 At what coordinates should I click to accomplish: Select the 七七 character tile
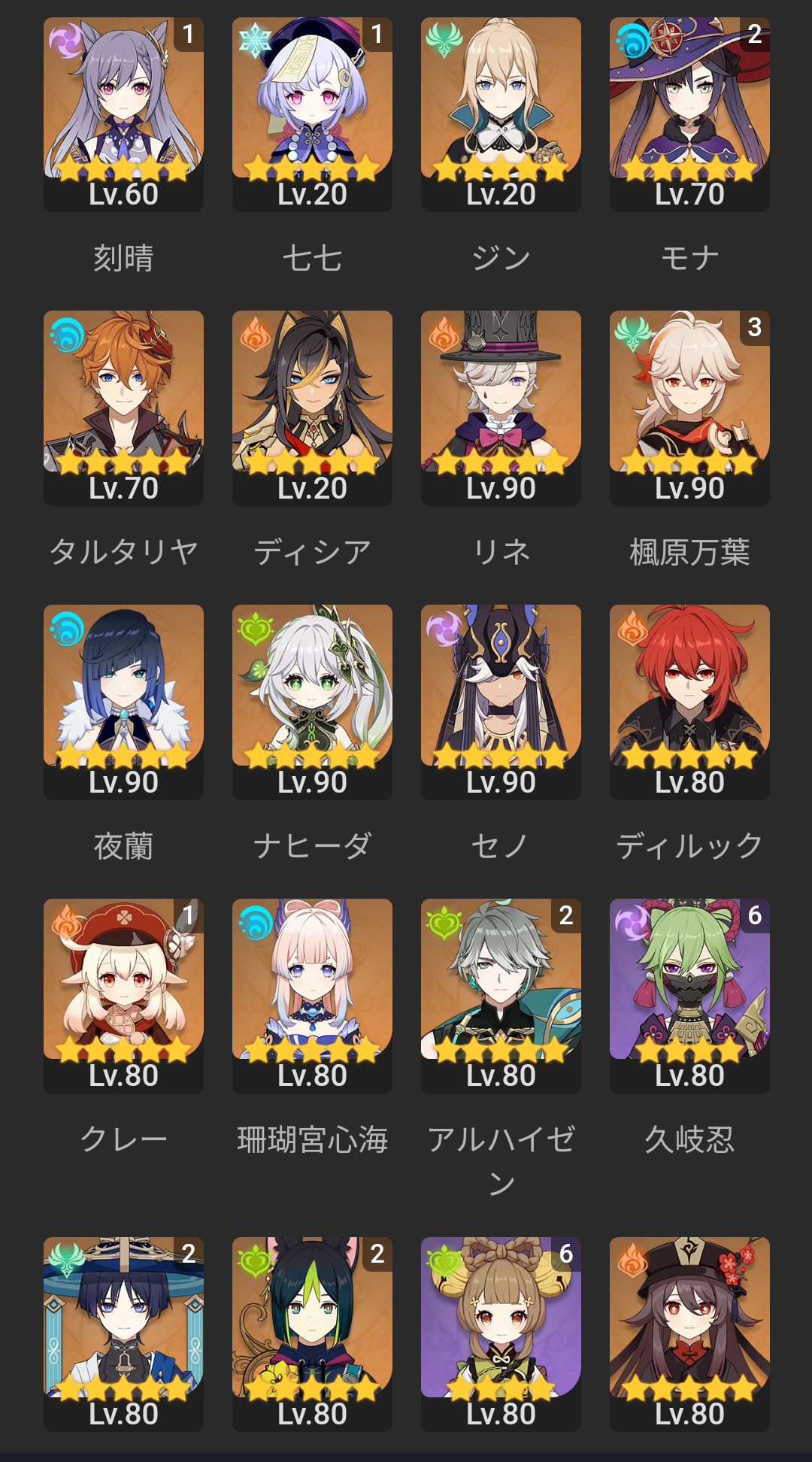[x=312, y=114]
